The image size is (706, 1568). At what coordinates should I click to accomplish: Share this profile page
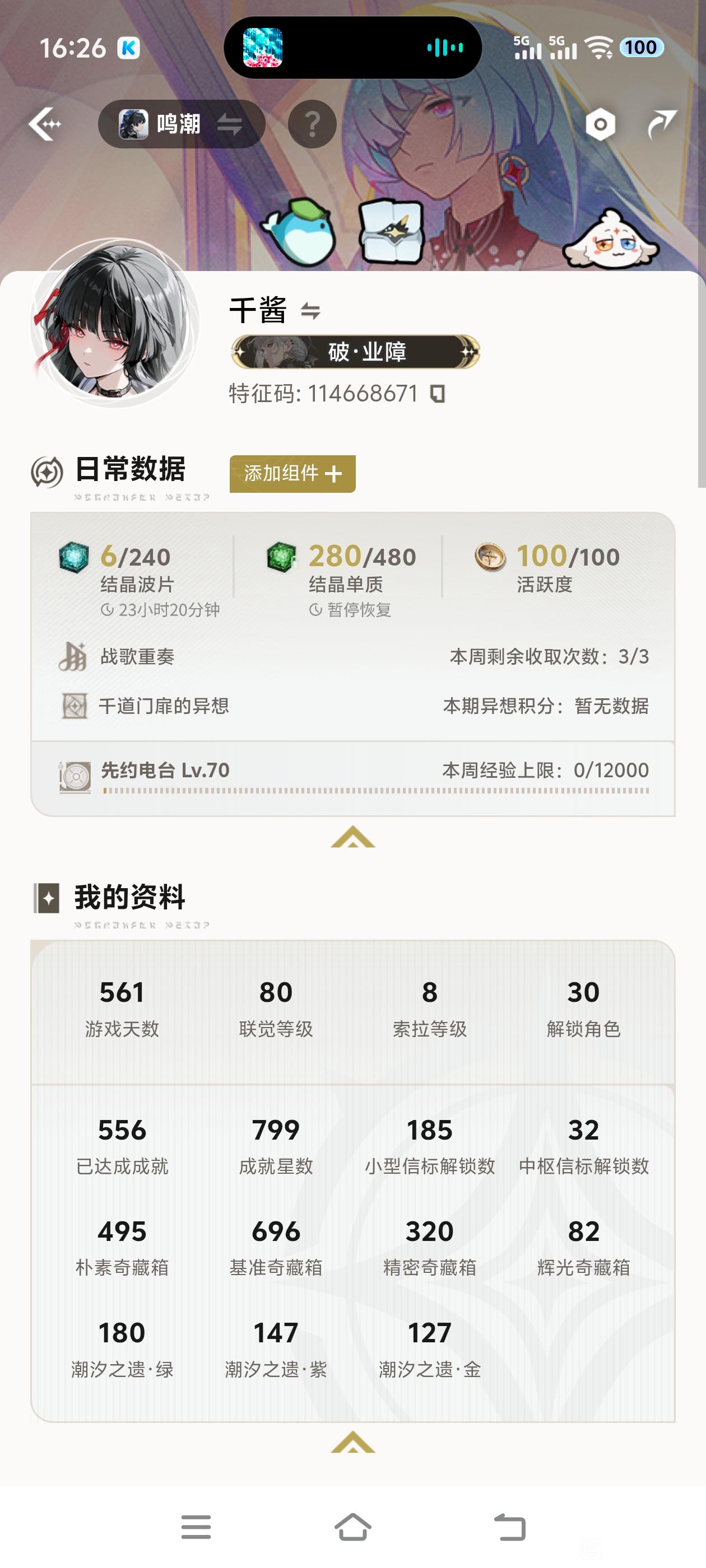pos(661,124)
